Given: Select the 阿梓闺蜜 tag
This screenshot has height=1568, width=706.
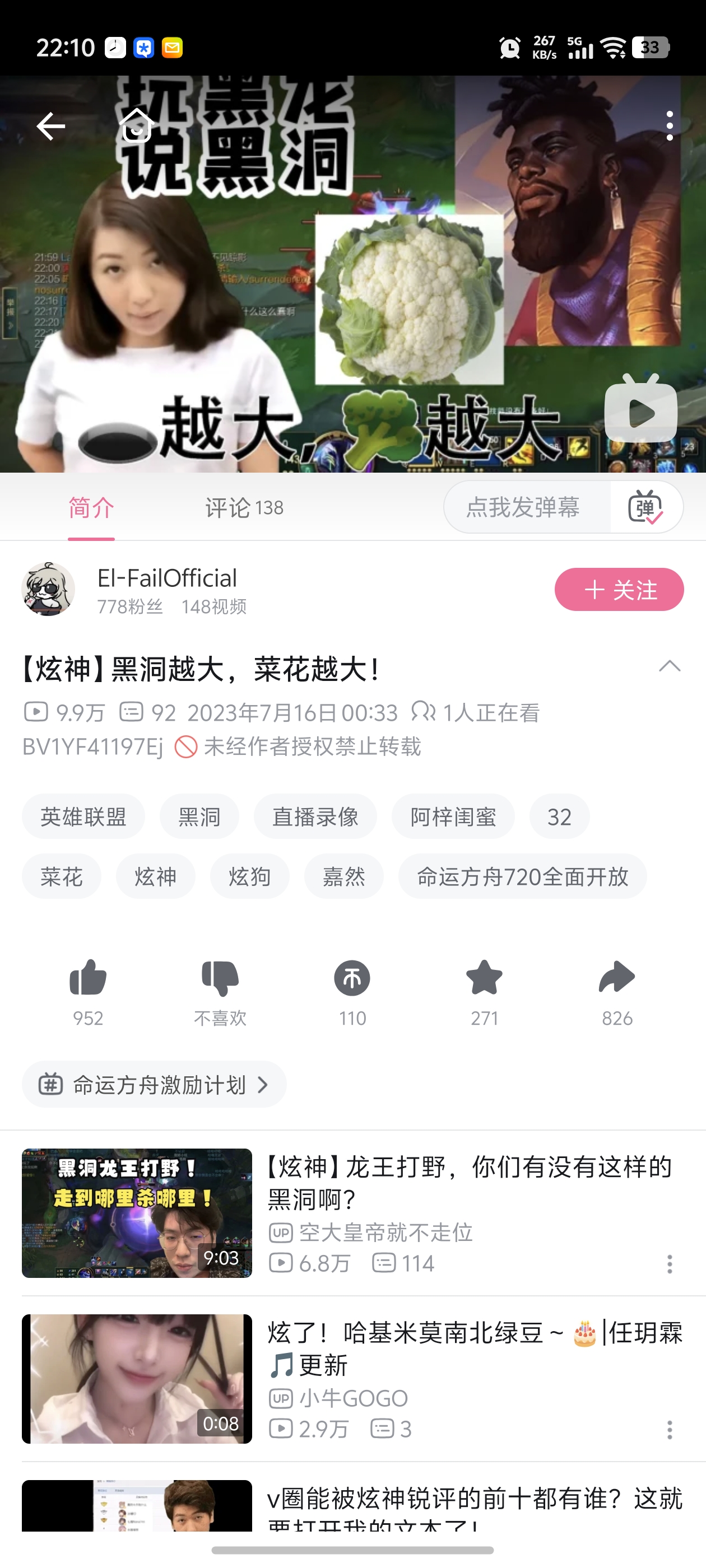Looking at the screenshot, I should click(x=453, y=817).
